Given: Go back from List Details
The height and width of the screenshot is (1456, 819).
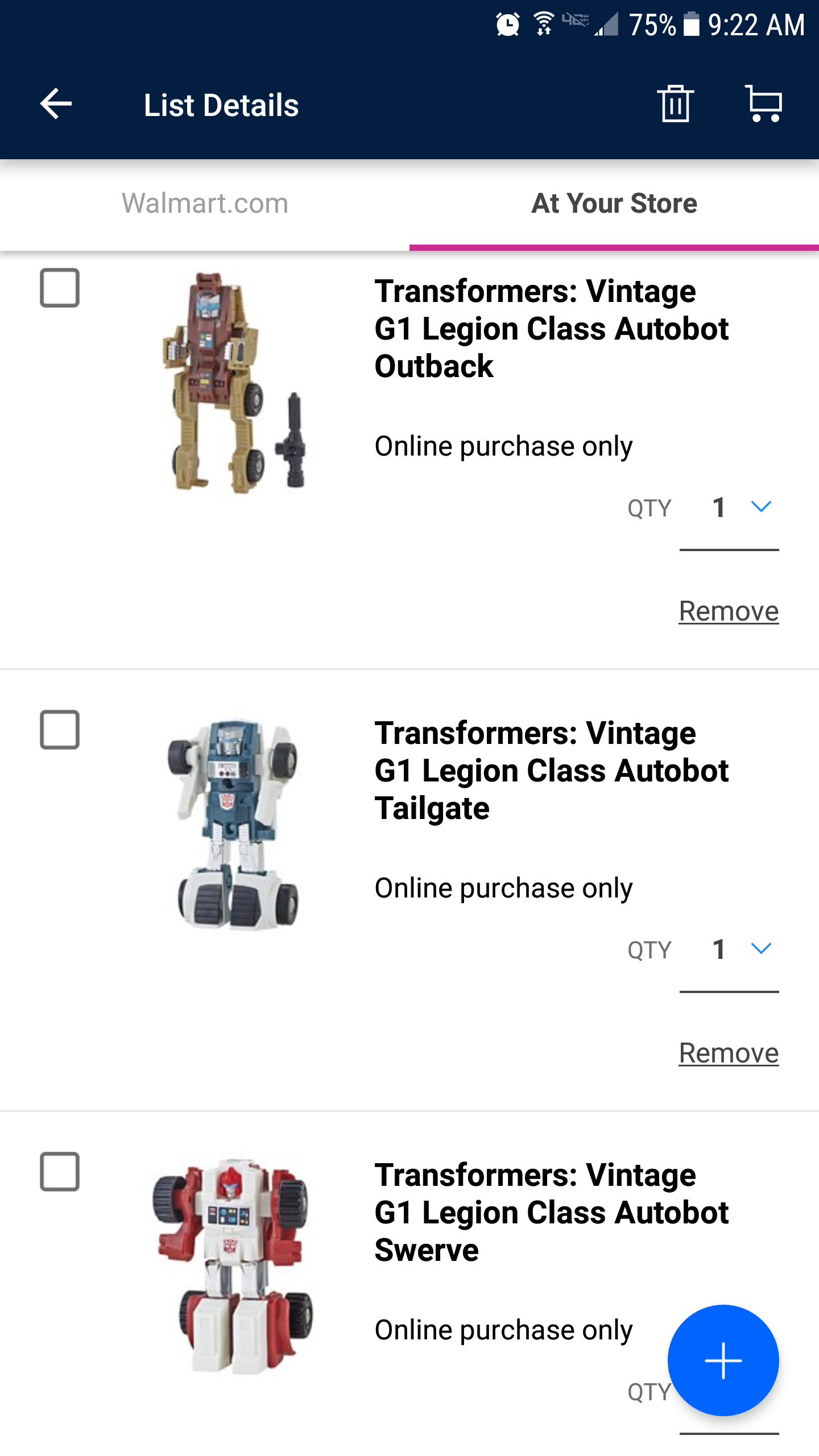Looking at the screenshot, I should (56, 105).
